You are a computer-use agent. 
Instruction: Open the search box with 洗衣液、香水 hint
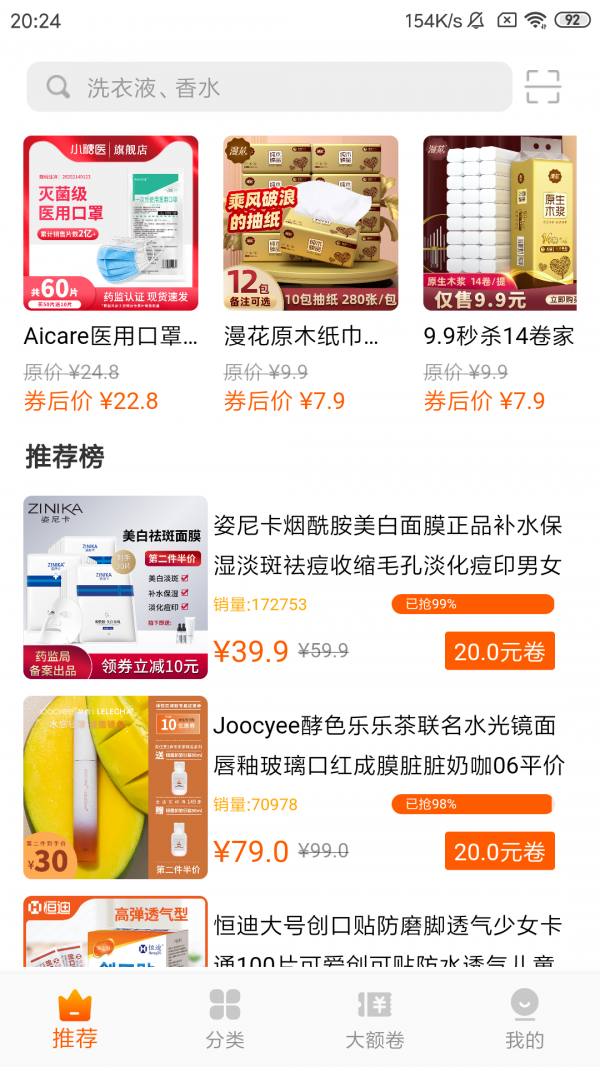point(268,87)
